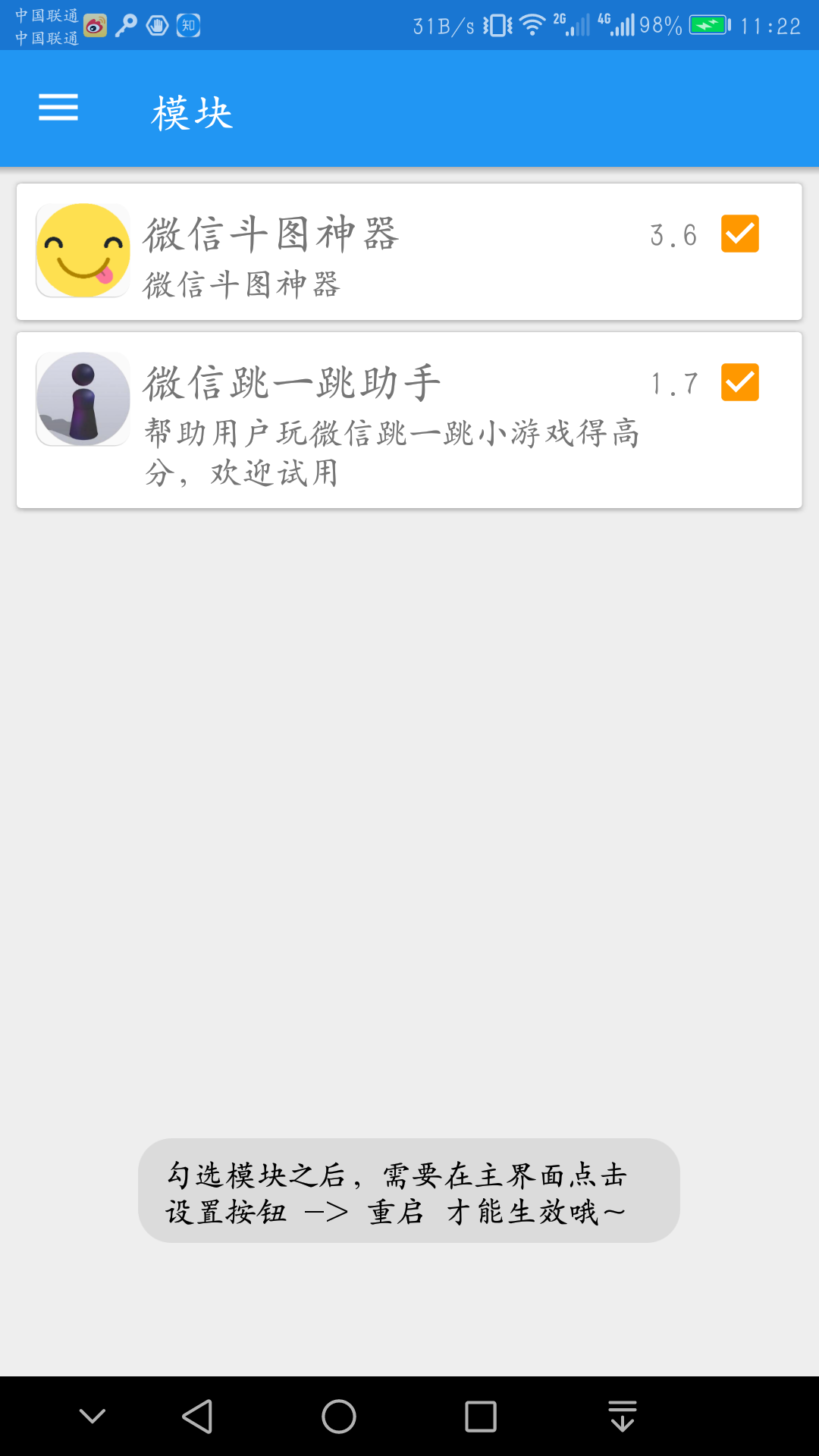Uncheck the 微信跳一跳助手 module checkbox
819x1456 pixels.
(739, 382)
